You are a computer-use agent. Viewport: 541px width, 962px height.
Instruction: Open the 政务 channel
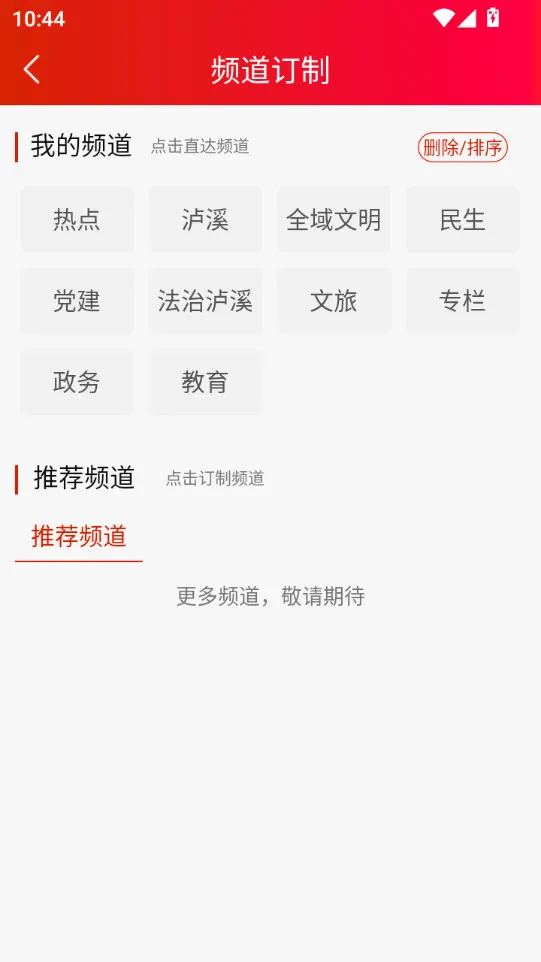point(77,382)
